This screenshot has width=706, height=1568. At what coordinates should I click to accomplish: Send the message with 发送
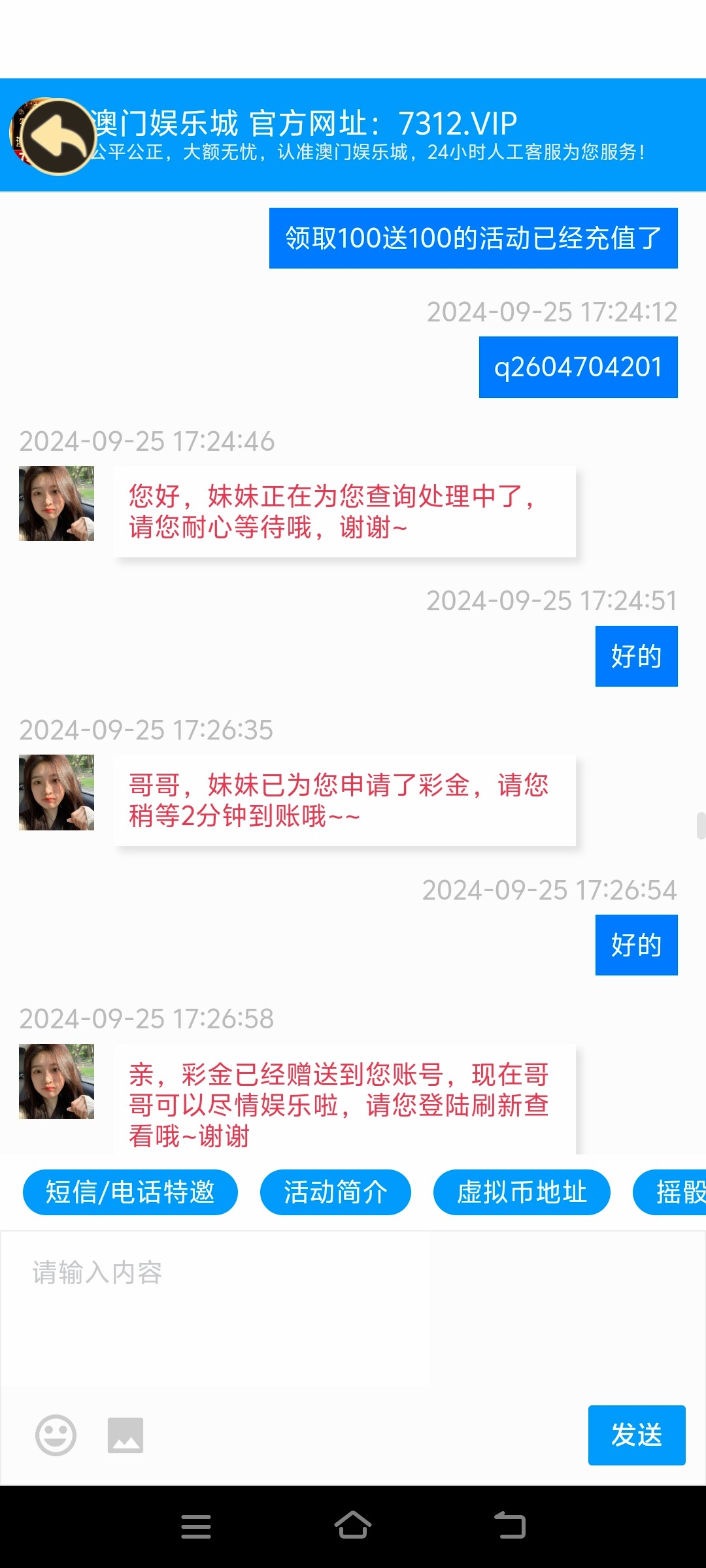(x=636, y=1435)
